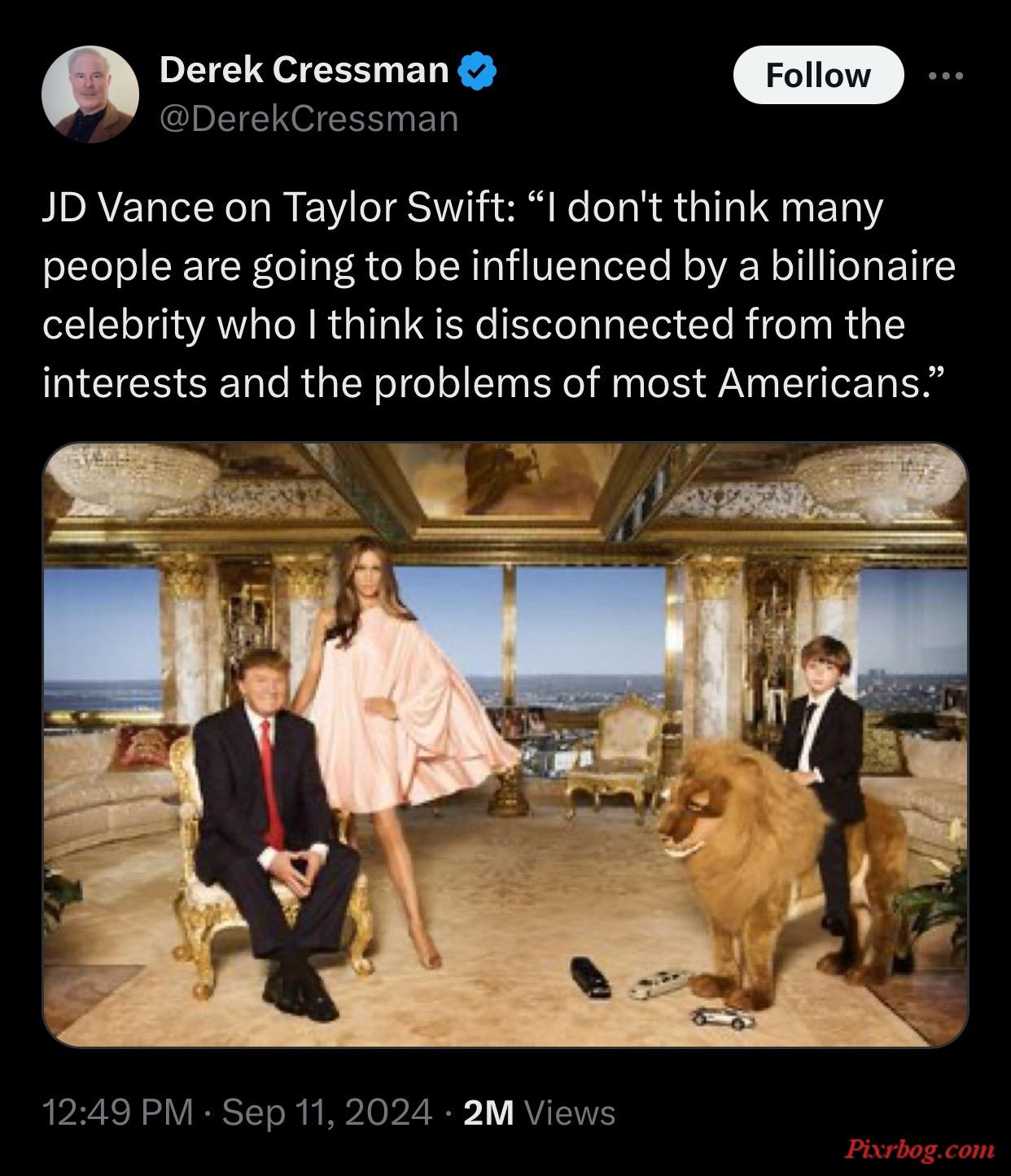Open the tweet's timestamp Sep 11, 2024

coord(326,1112)
